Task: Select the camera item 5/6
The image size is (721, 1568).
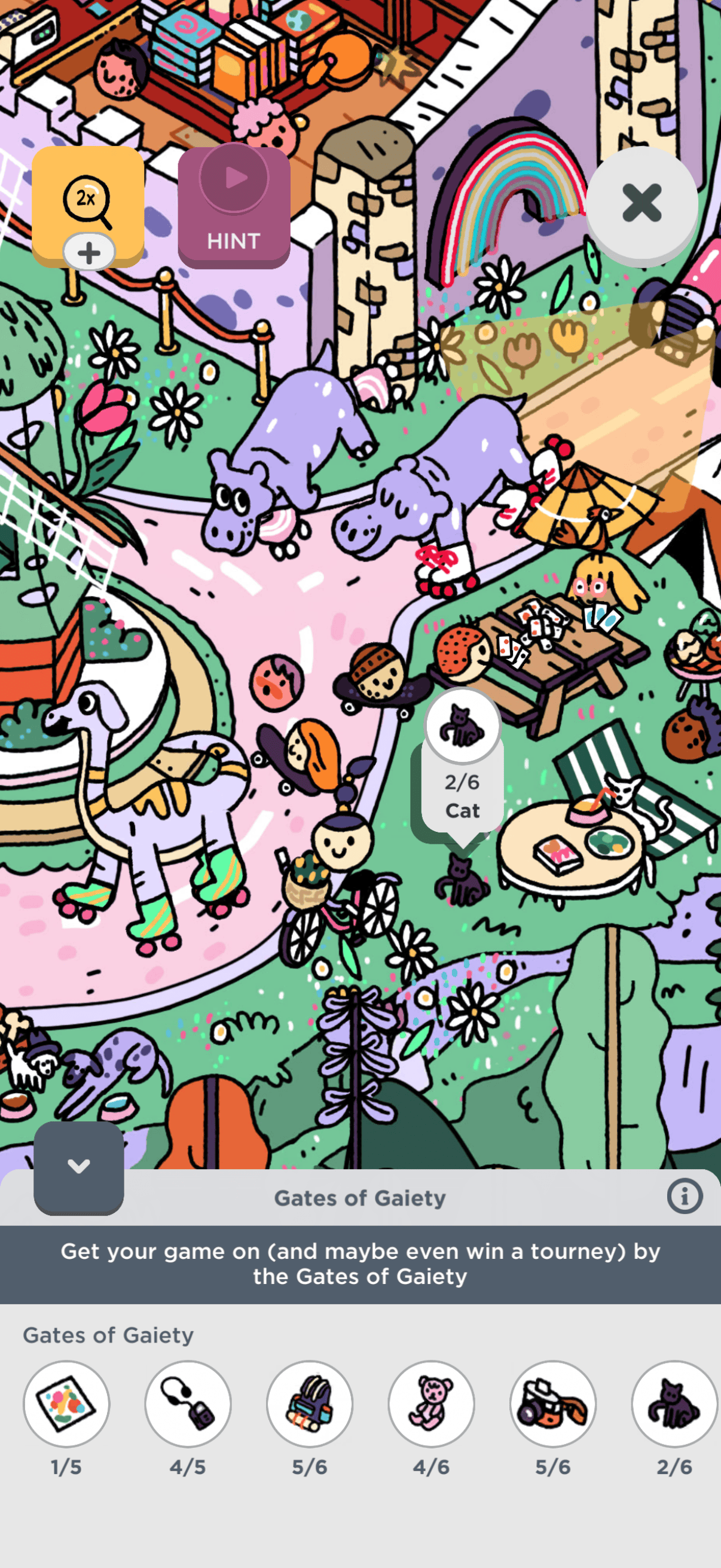Action: click(x=552, y=1403)
